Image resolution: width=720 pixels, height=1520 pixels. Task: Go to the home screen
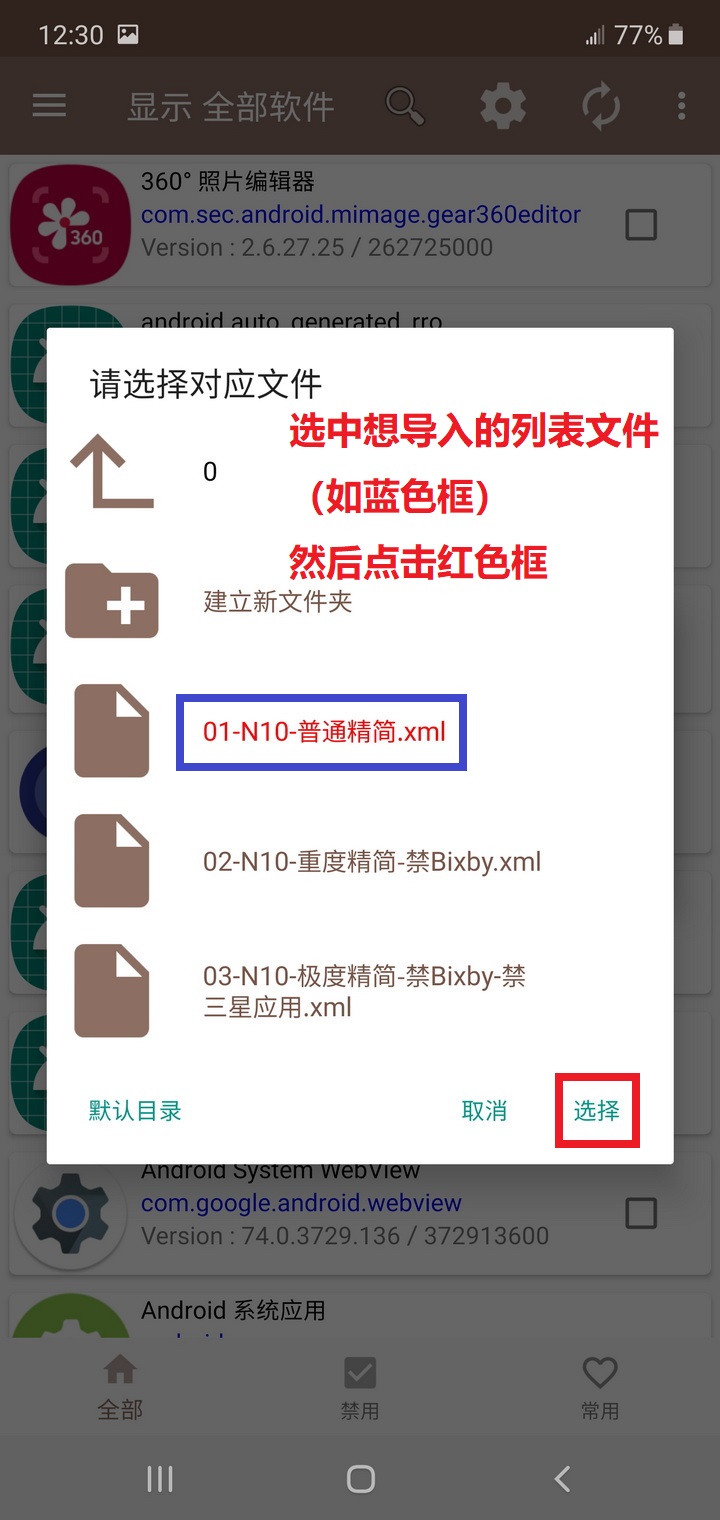[x=360, y=1478]
